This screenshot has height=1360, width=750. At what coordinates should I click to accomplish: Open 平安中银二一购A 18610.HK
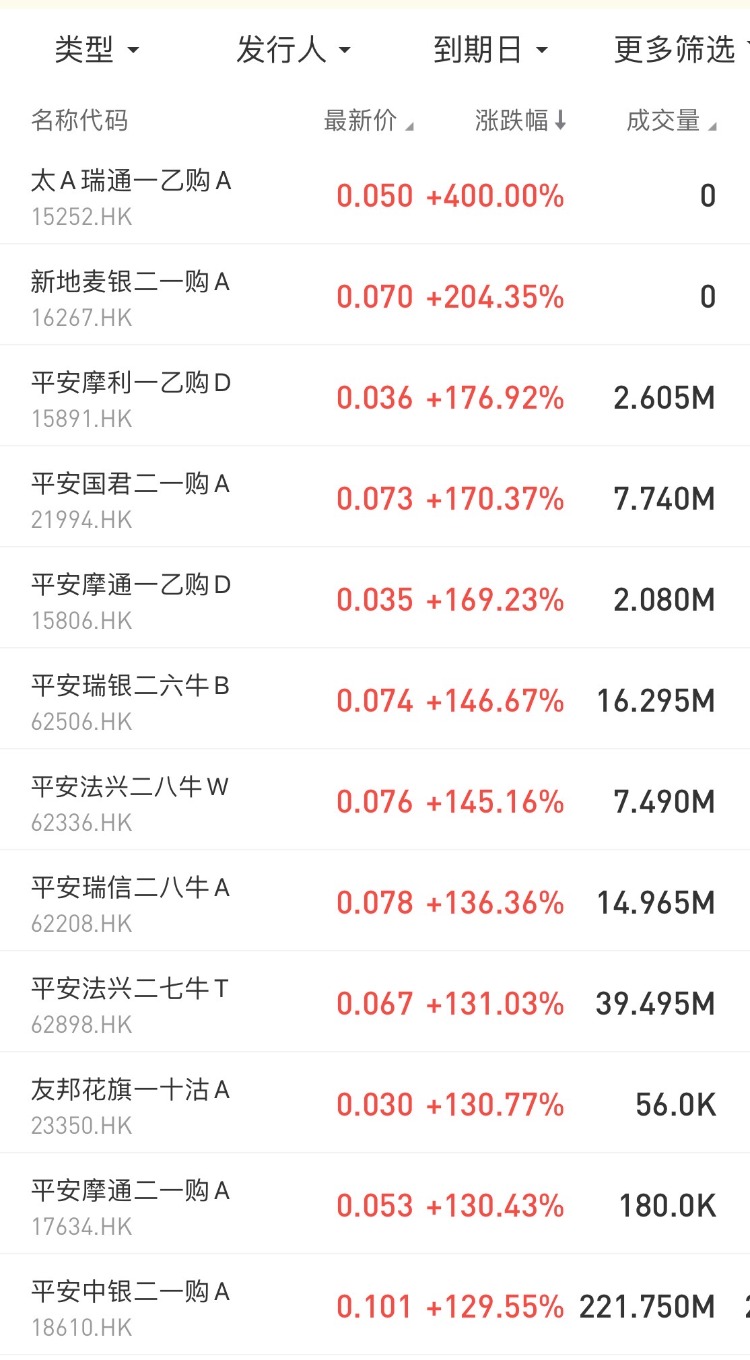click(130, 1307)
